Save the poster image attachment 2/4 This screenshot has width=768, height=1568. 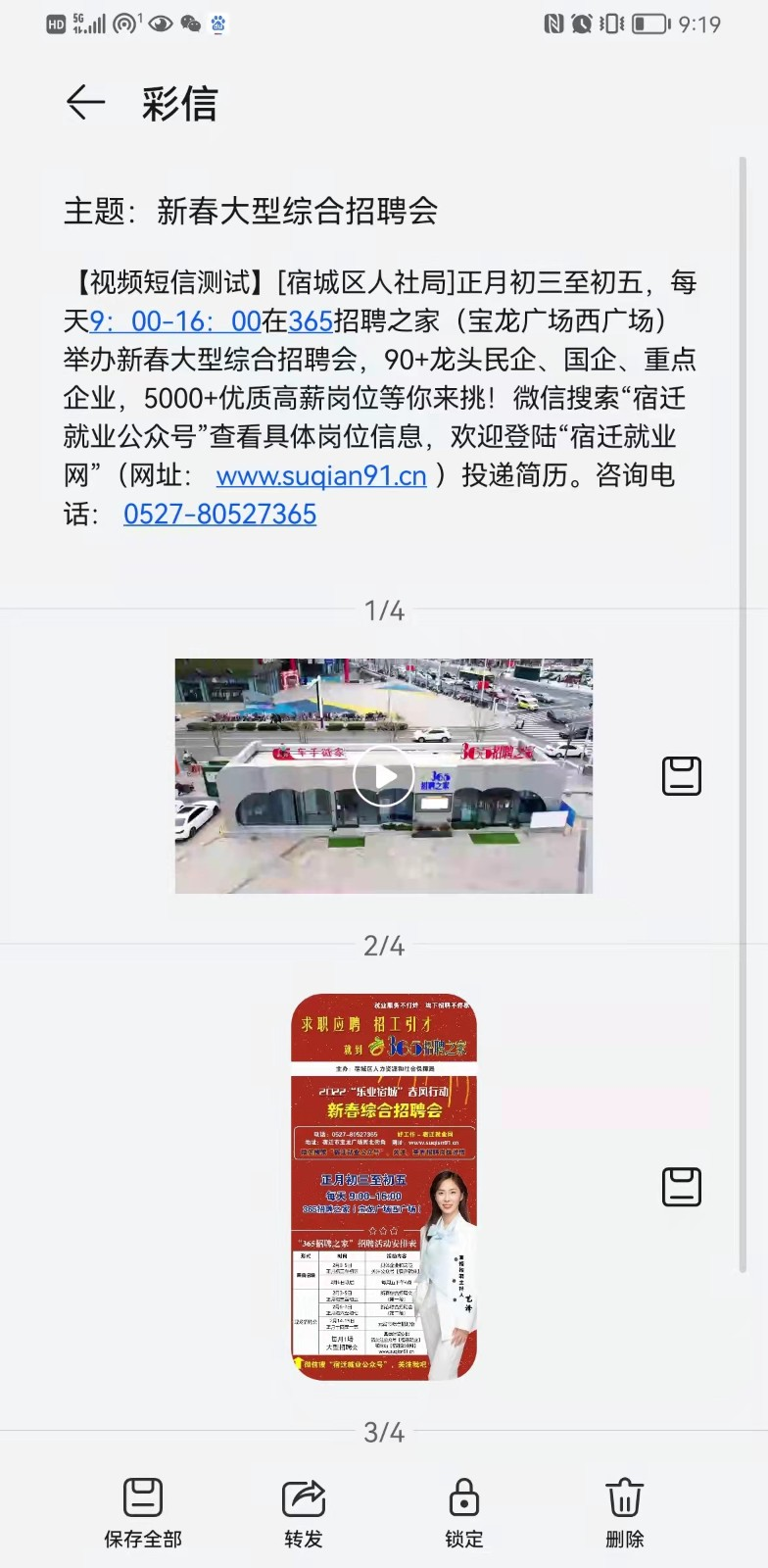[682, 1187]
